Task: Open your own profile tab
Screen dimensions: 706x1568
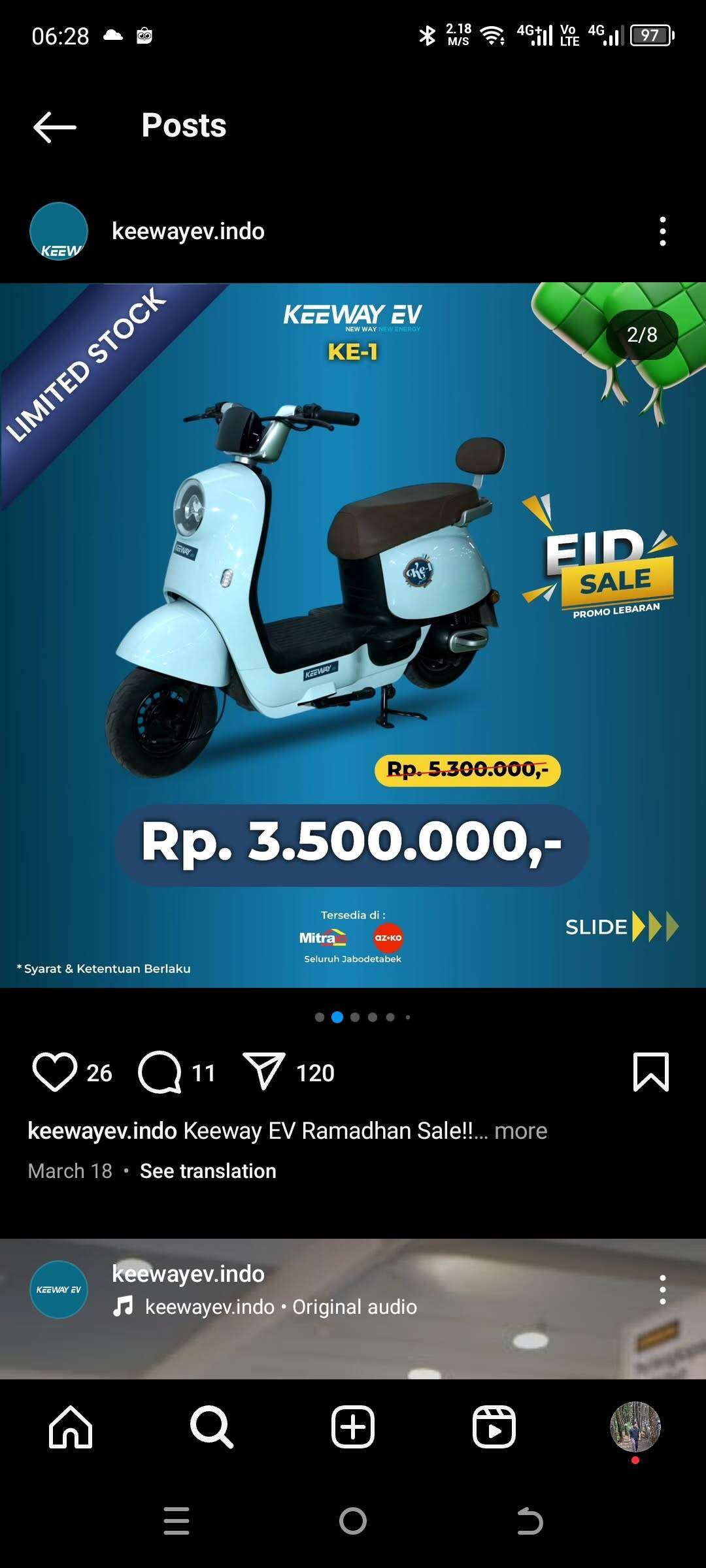Action: 635,1427
